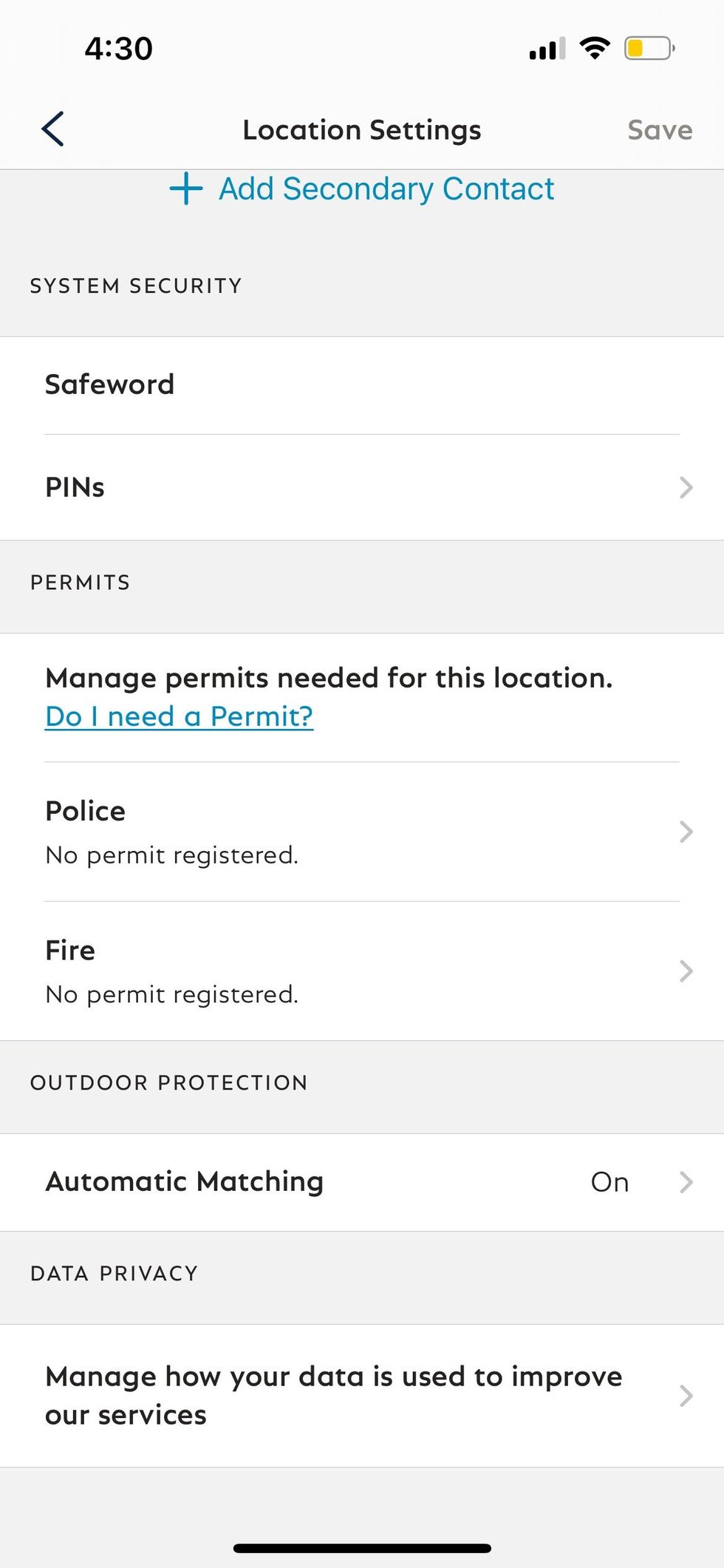Tap the back arrow icon

pyautogui.click(x=52, y=129)
